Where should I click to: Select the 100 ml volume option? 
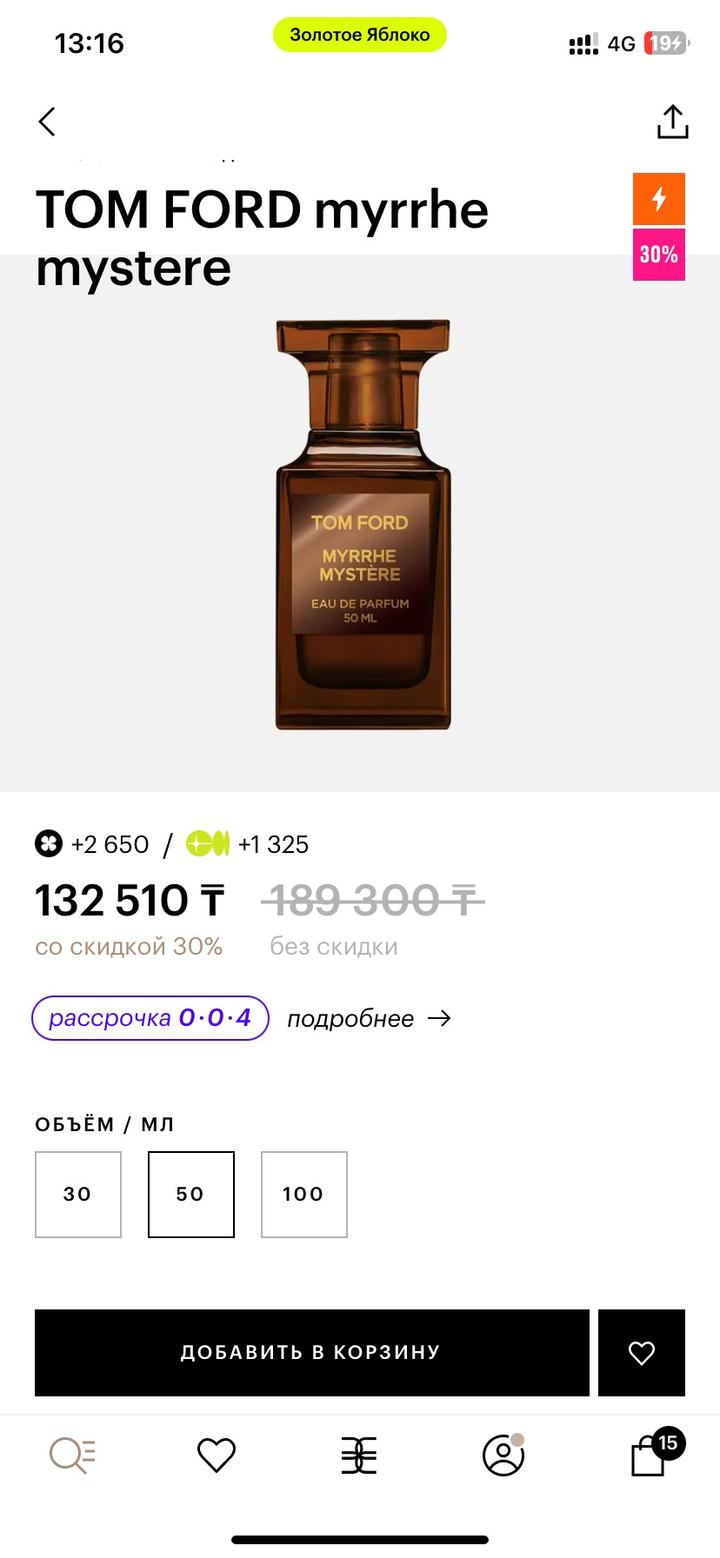point(304,1194)
